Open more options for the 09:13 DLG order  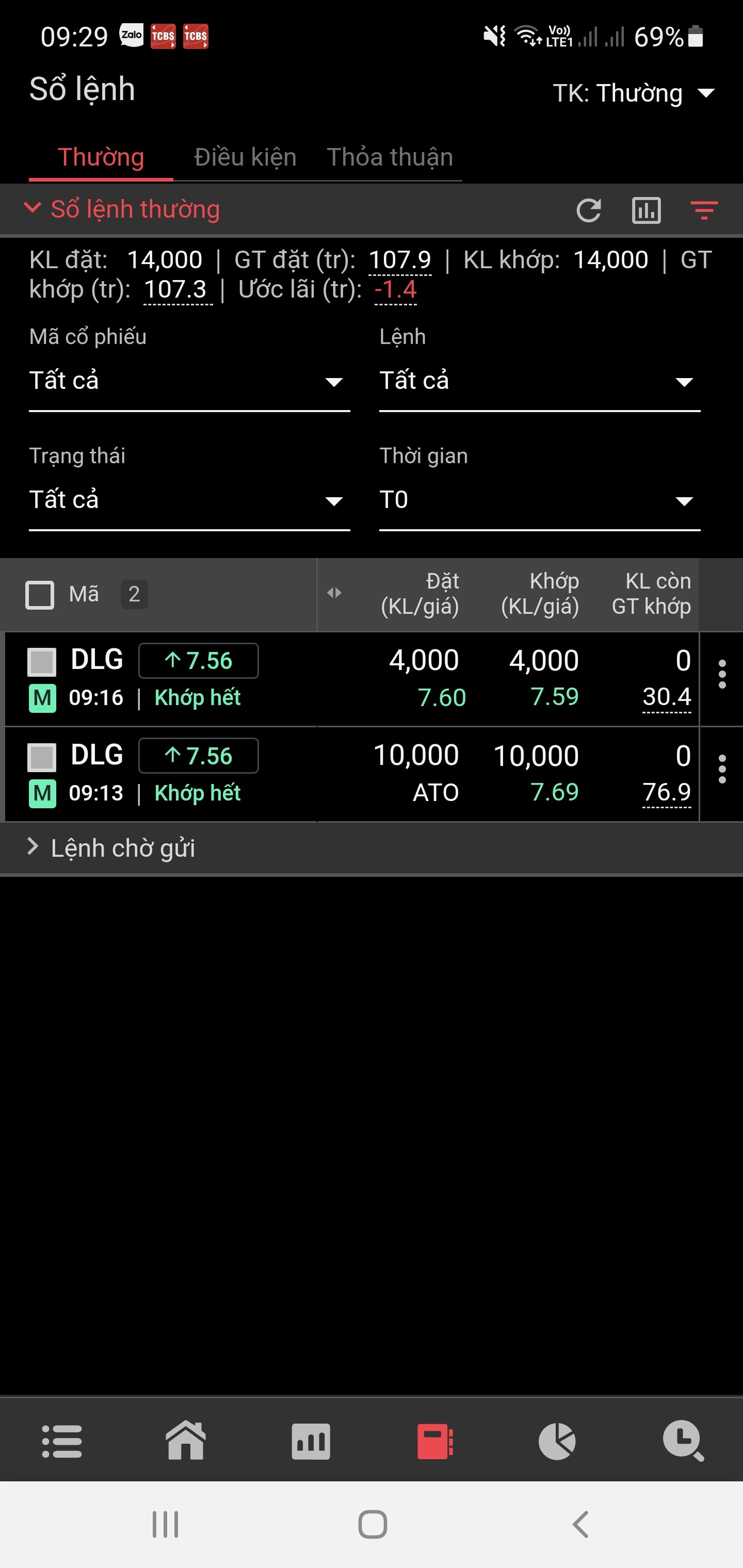click(722, 770)
